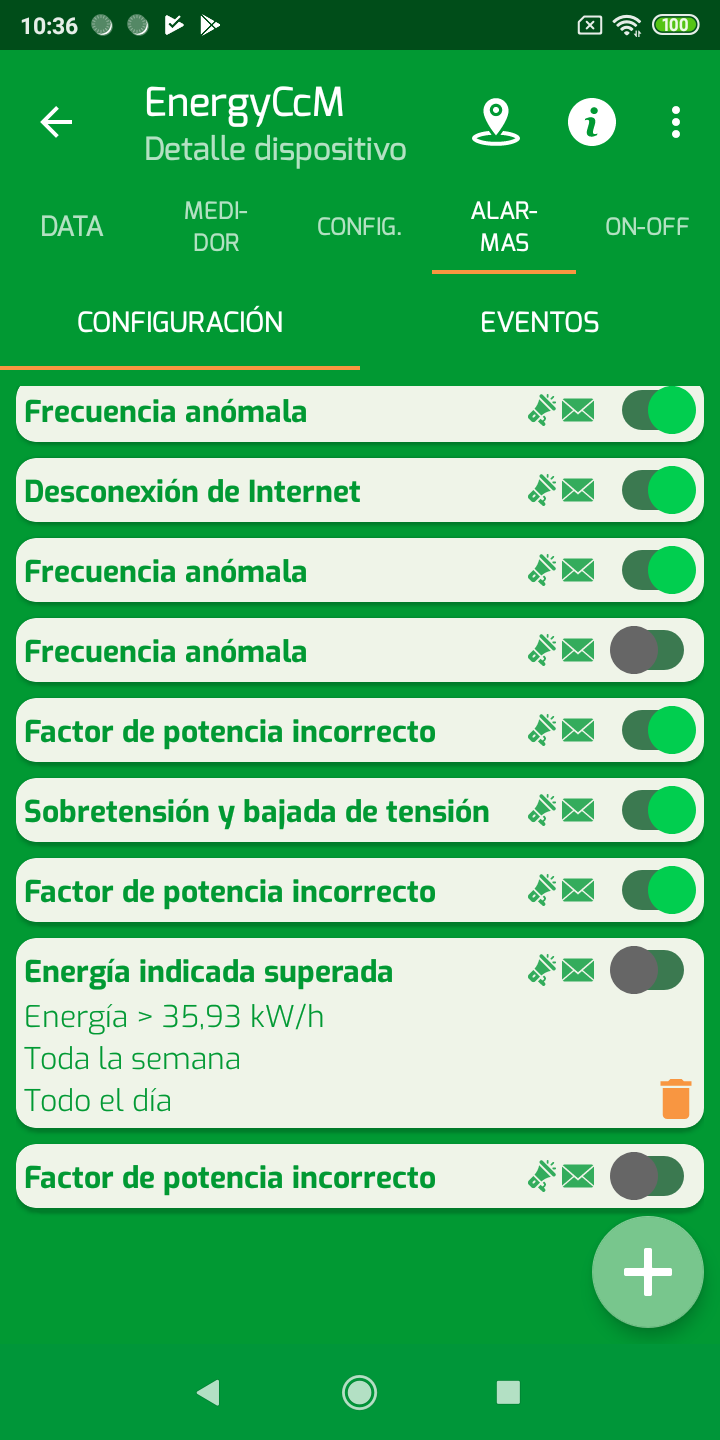The image size is (720, 1440).
Task: Open the device info icon
Action: pyautogui.click(x=592, y=123)
